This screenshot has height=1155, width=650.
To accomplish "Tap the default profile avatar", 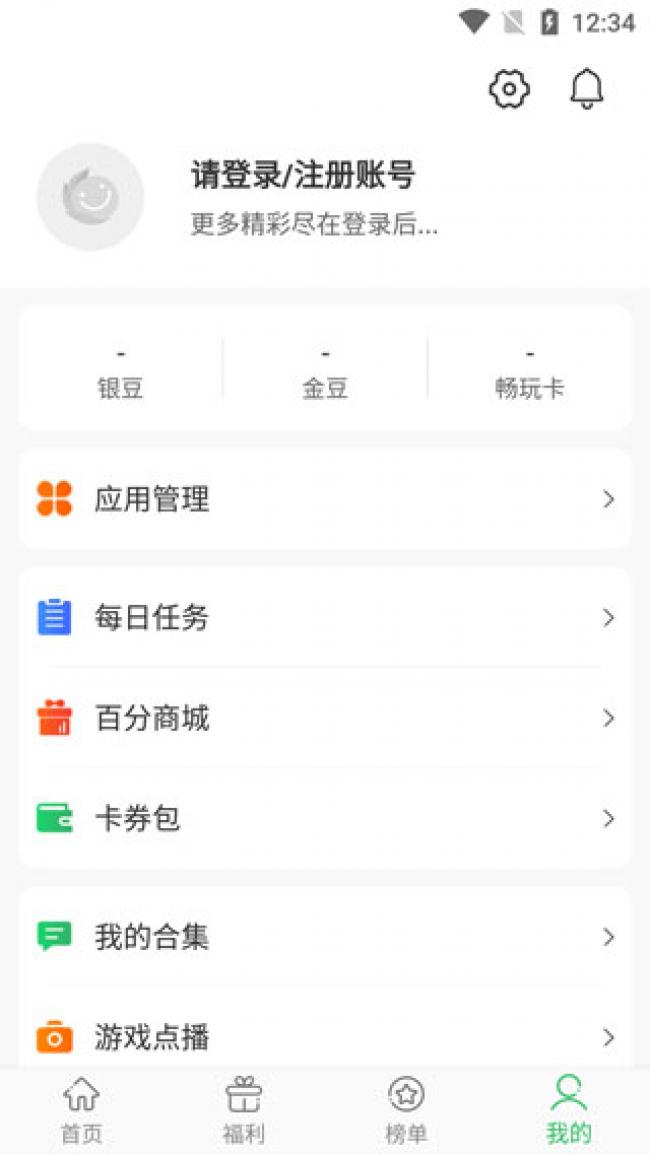I will point(90,196).
